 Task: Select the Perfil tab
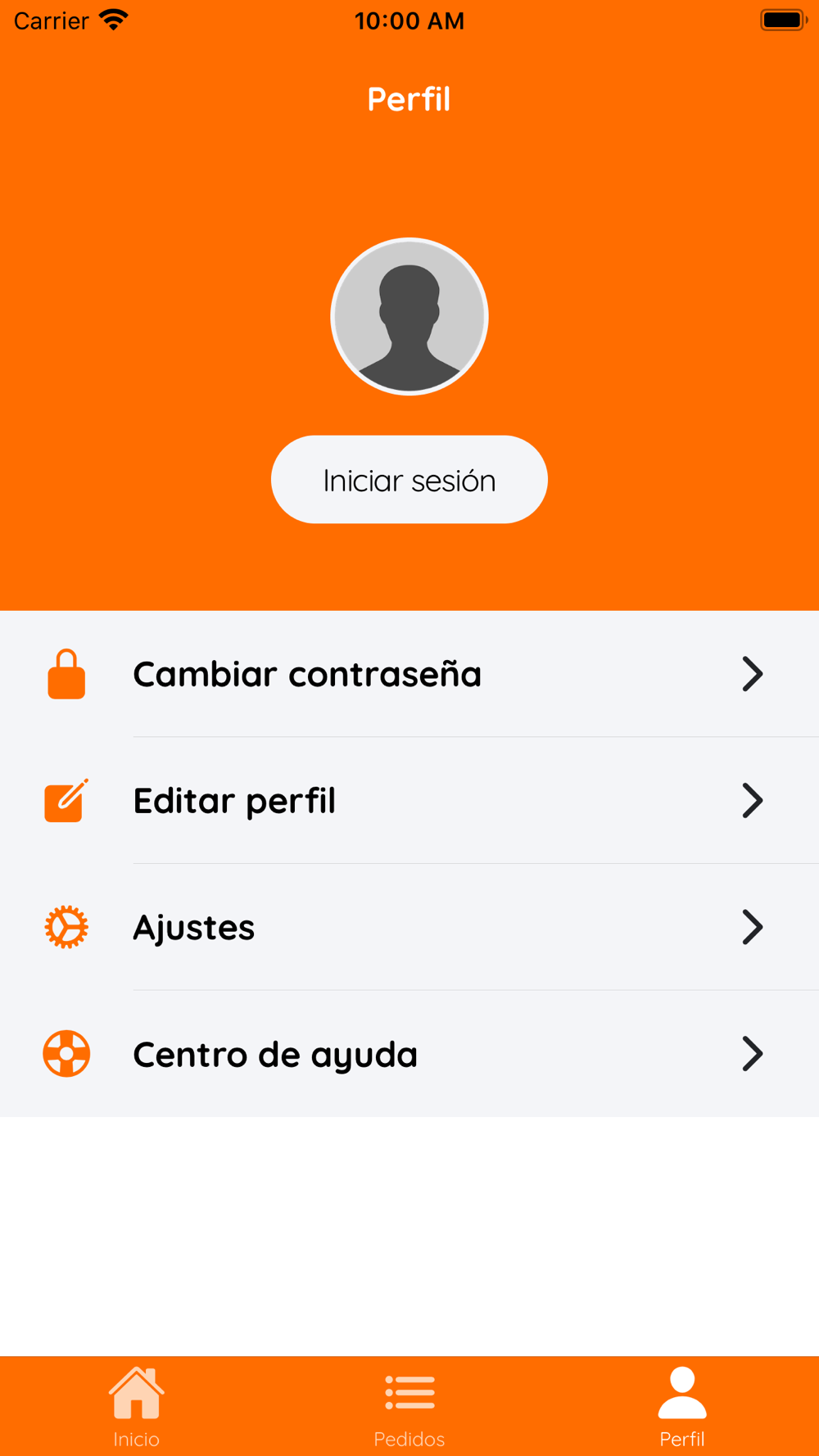point(682,1407)
